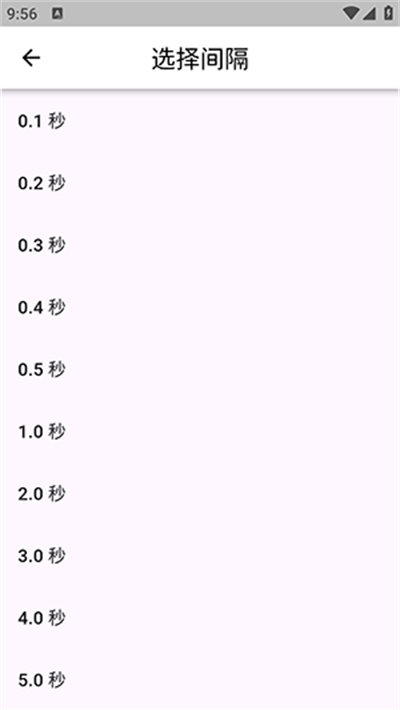Set the interval to 0.5 秒
This screenshot has height=710, width=400.
(200, 369)
